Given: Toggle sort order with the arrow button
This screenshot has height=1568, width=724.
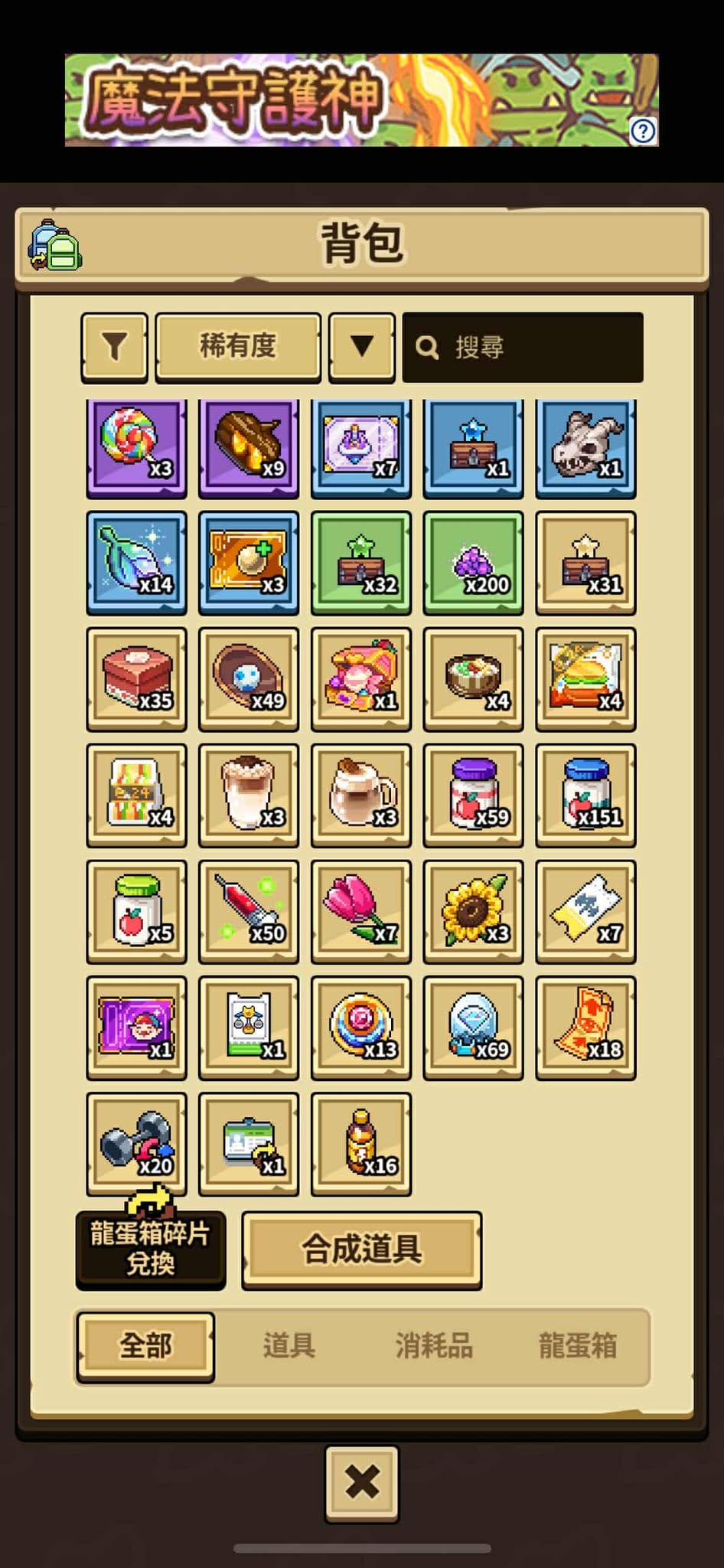Looking at the screenshot, I should pos(361,346).
